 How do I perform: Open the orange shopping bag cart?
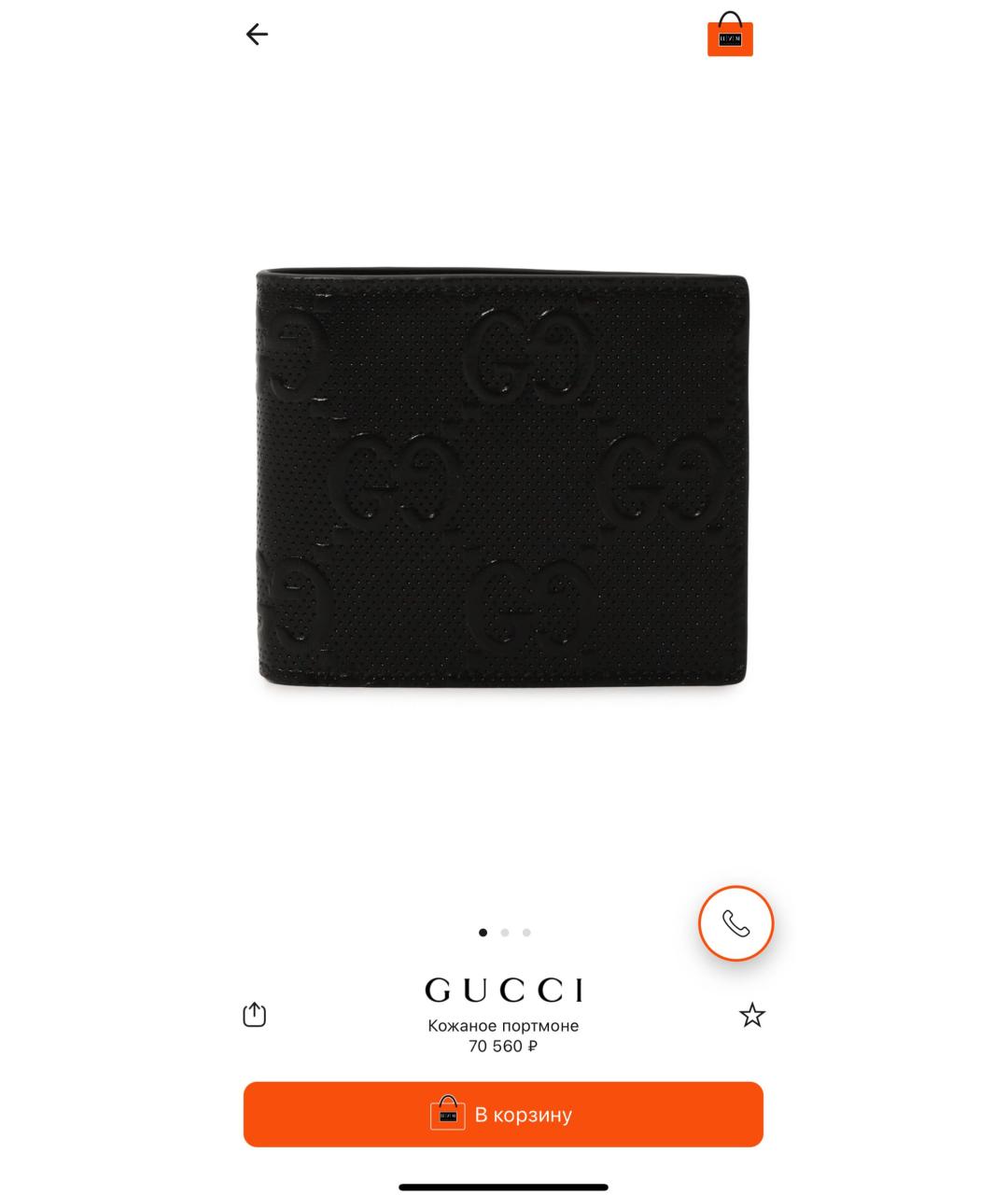click(730, 35)
